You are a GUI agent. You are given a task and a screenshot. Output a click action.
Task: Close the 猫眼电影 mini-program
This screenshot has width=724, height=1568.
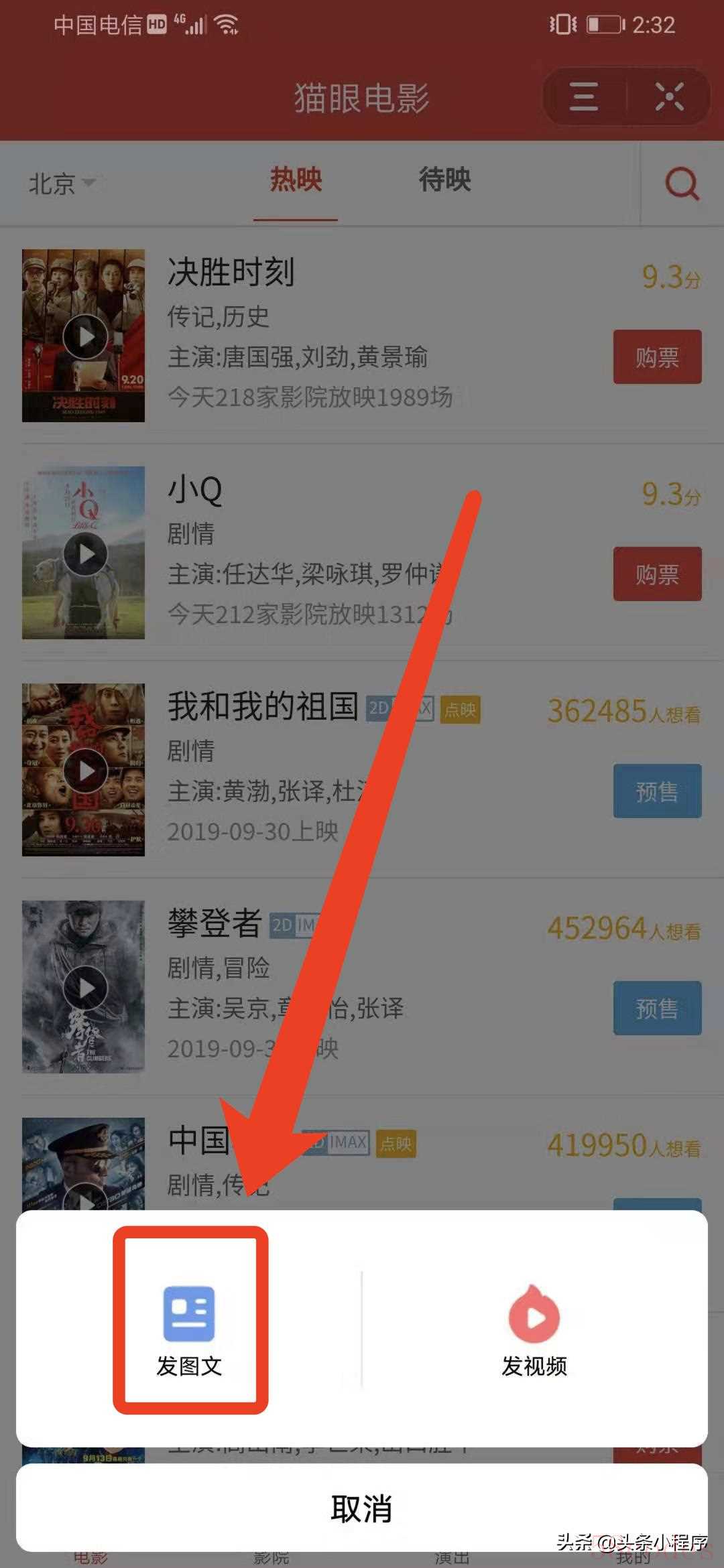669,96
